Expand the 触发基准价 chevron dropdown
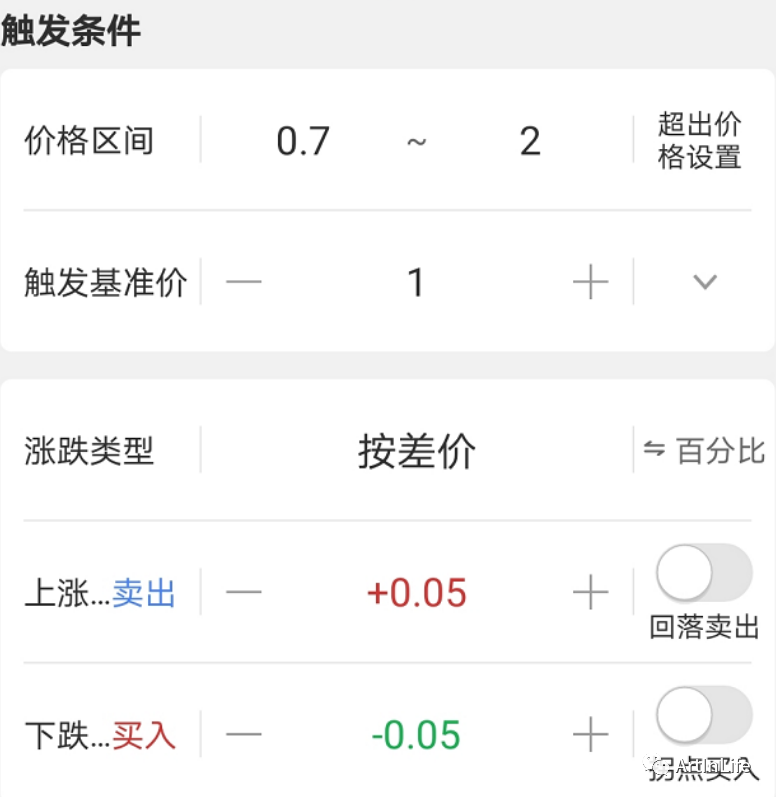 click(x=705, y=282)
